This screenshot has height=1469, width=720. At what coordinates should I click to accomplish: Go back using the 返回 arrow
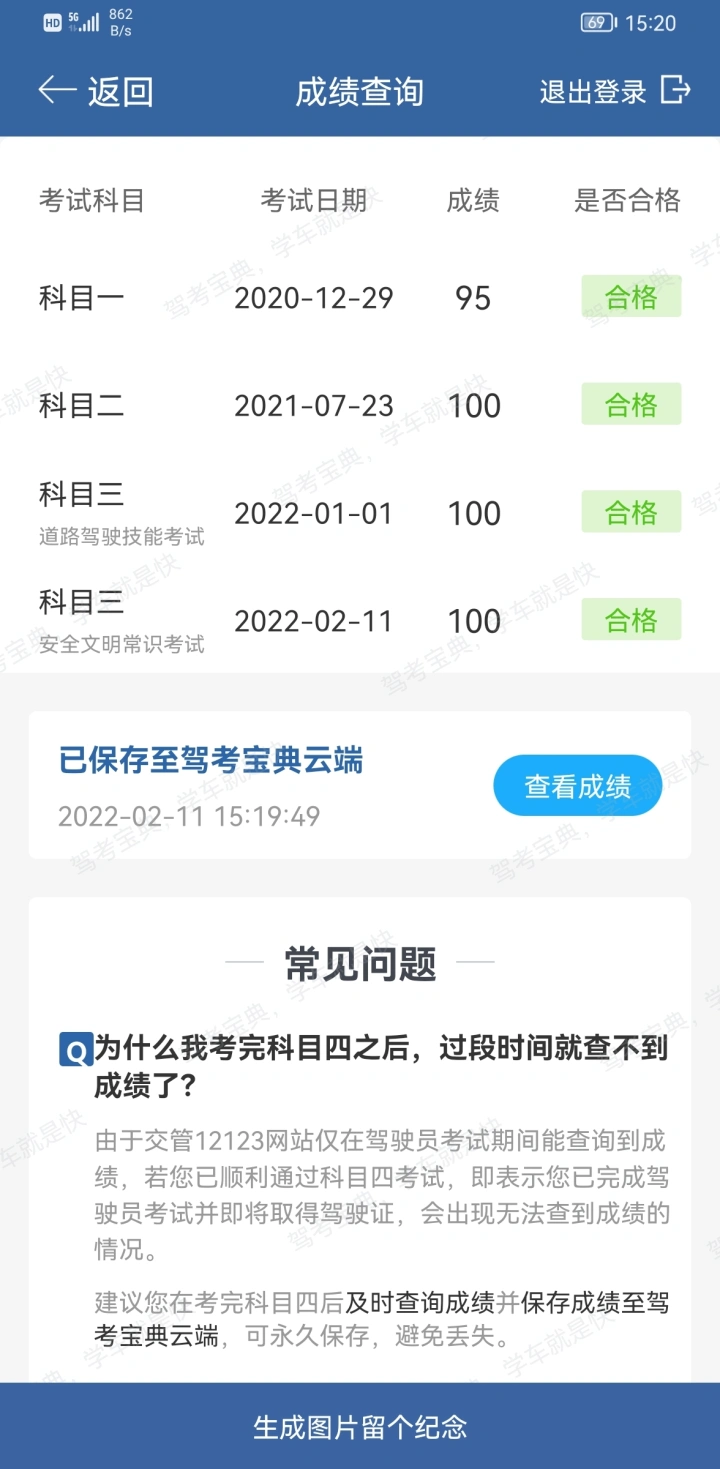[96, 91]
